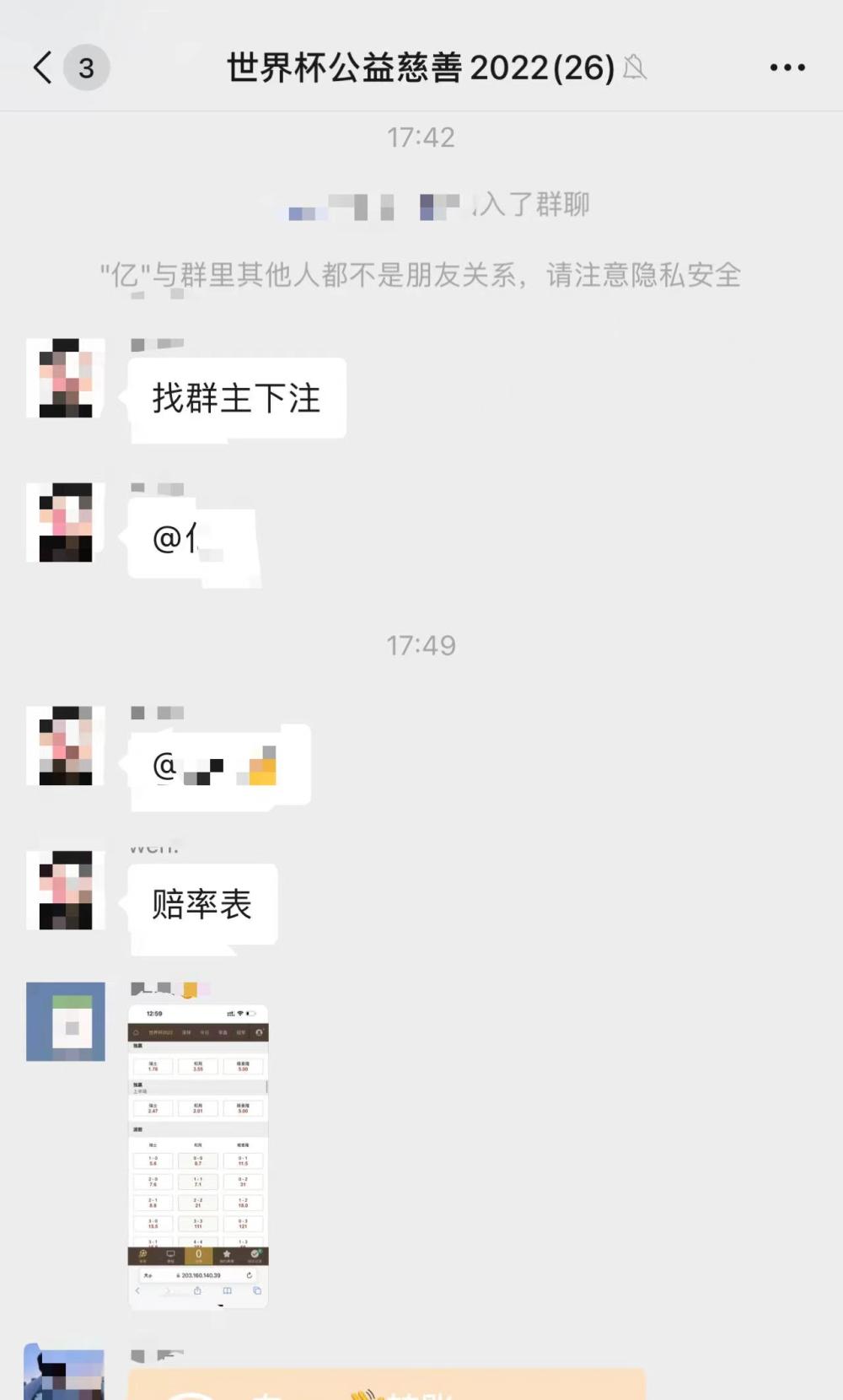Image resolution: width=843 pixels, height=1400 pixels.
Task: Open the avatar next to the "赔率表" message
Action: click(x=67, y=891)
